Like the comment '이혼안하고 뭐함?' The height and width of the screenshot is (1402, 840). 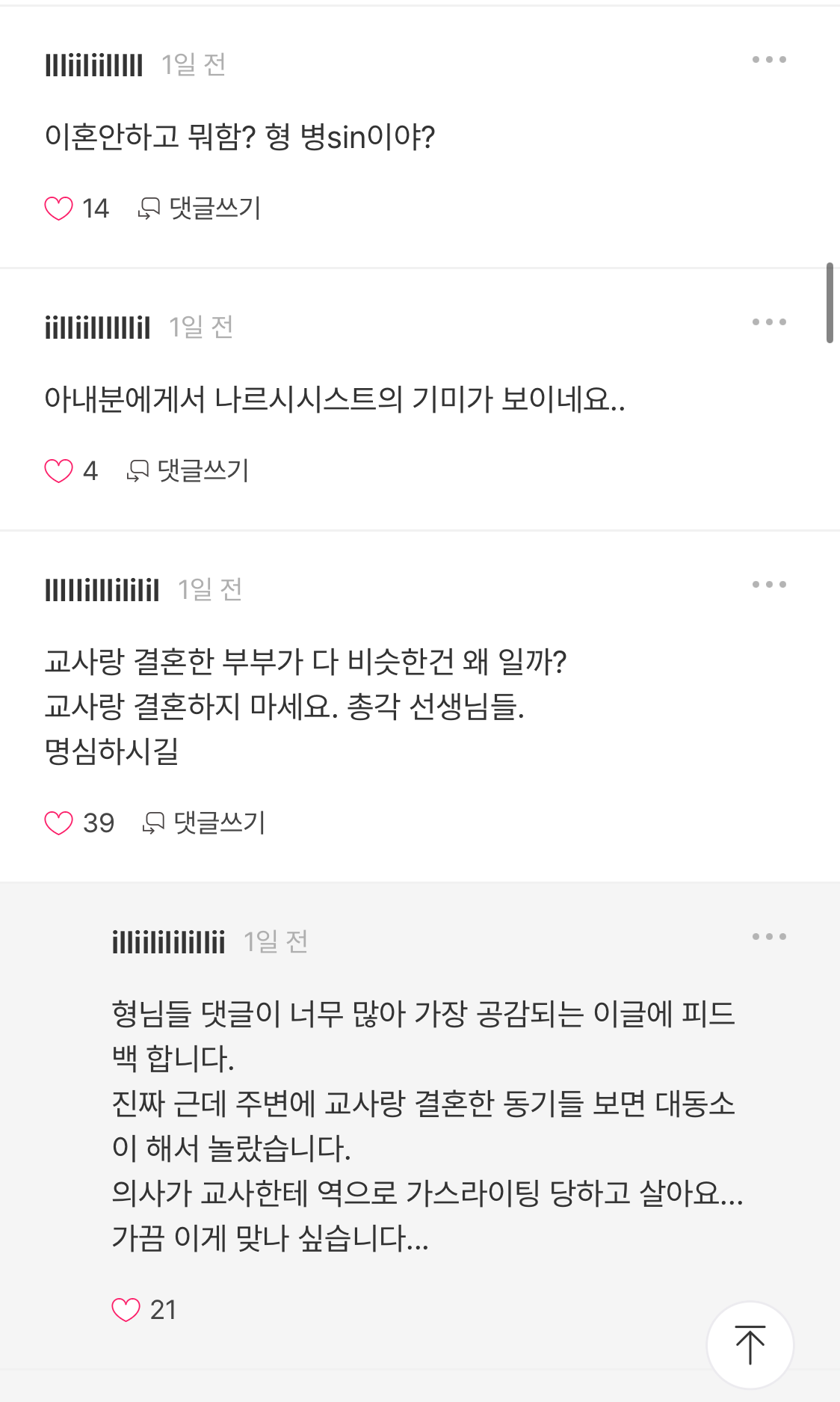click(59, 209)
